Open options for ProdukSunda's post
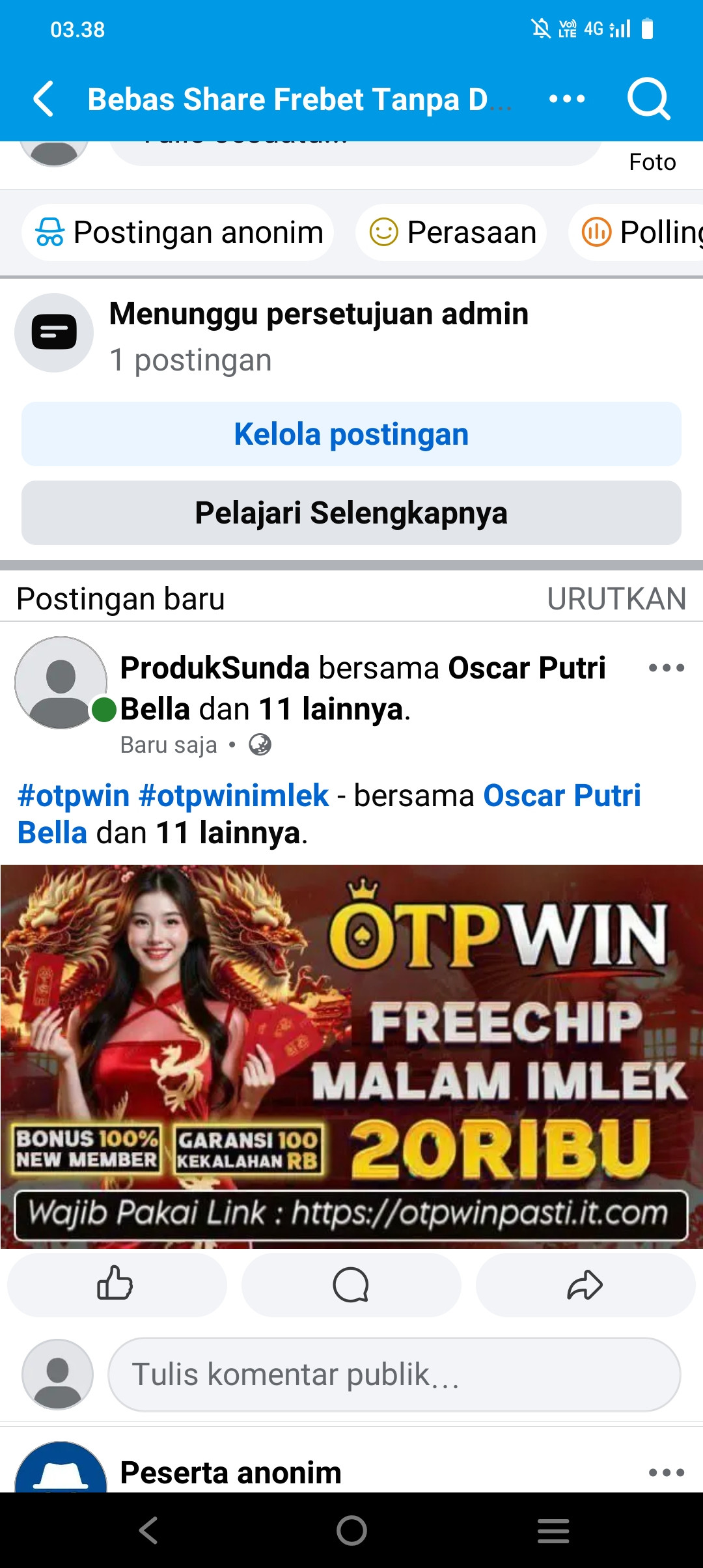 [x=667, y=667]
